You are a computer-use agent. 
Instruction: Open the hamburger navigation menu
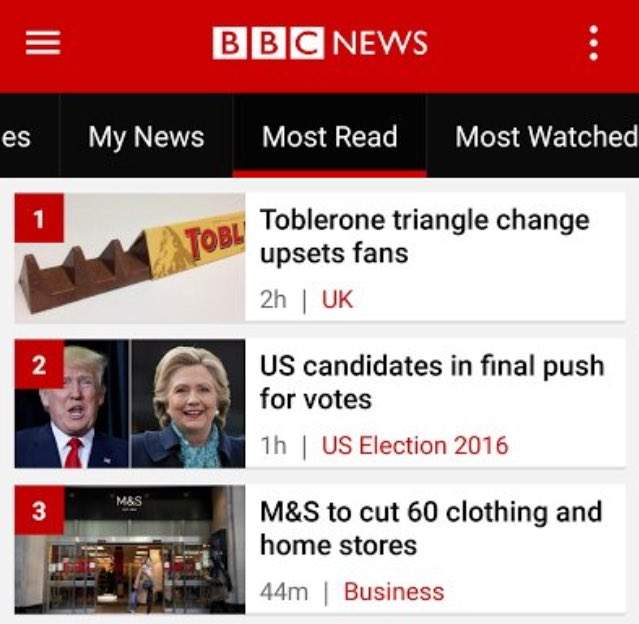pyautogui.click(x=42, y=43)
